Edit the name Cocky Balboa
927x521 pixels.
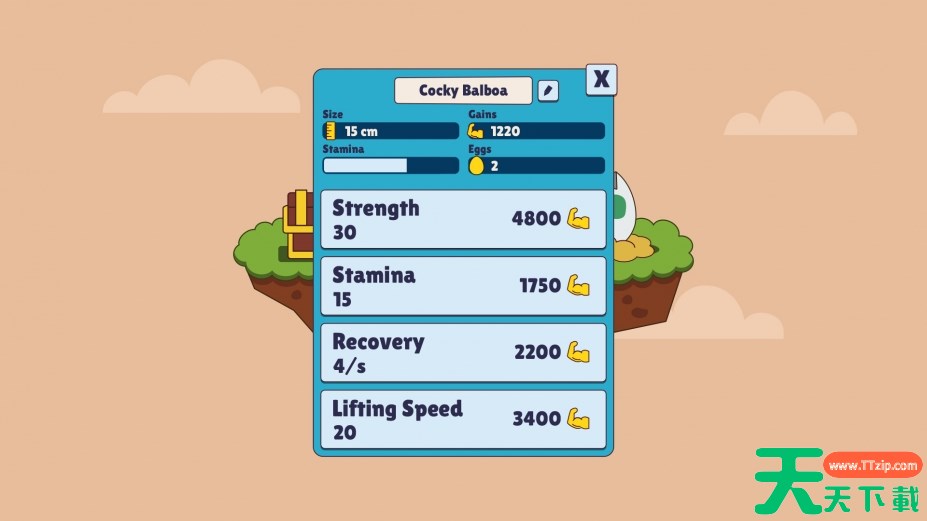pyautogui.click(x=547, y=90)
